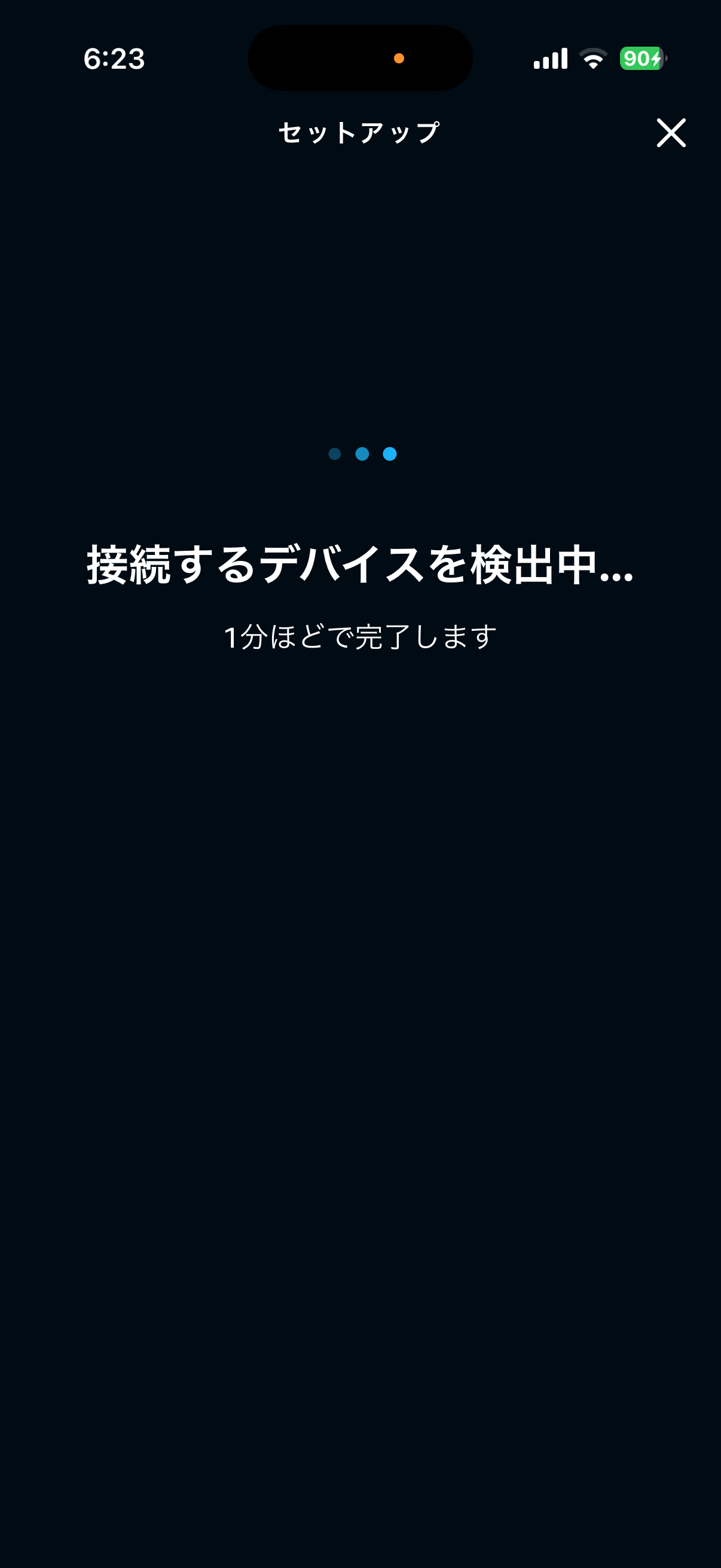
Task: Tap the first blue loading dot
Action: coord(334,453)
